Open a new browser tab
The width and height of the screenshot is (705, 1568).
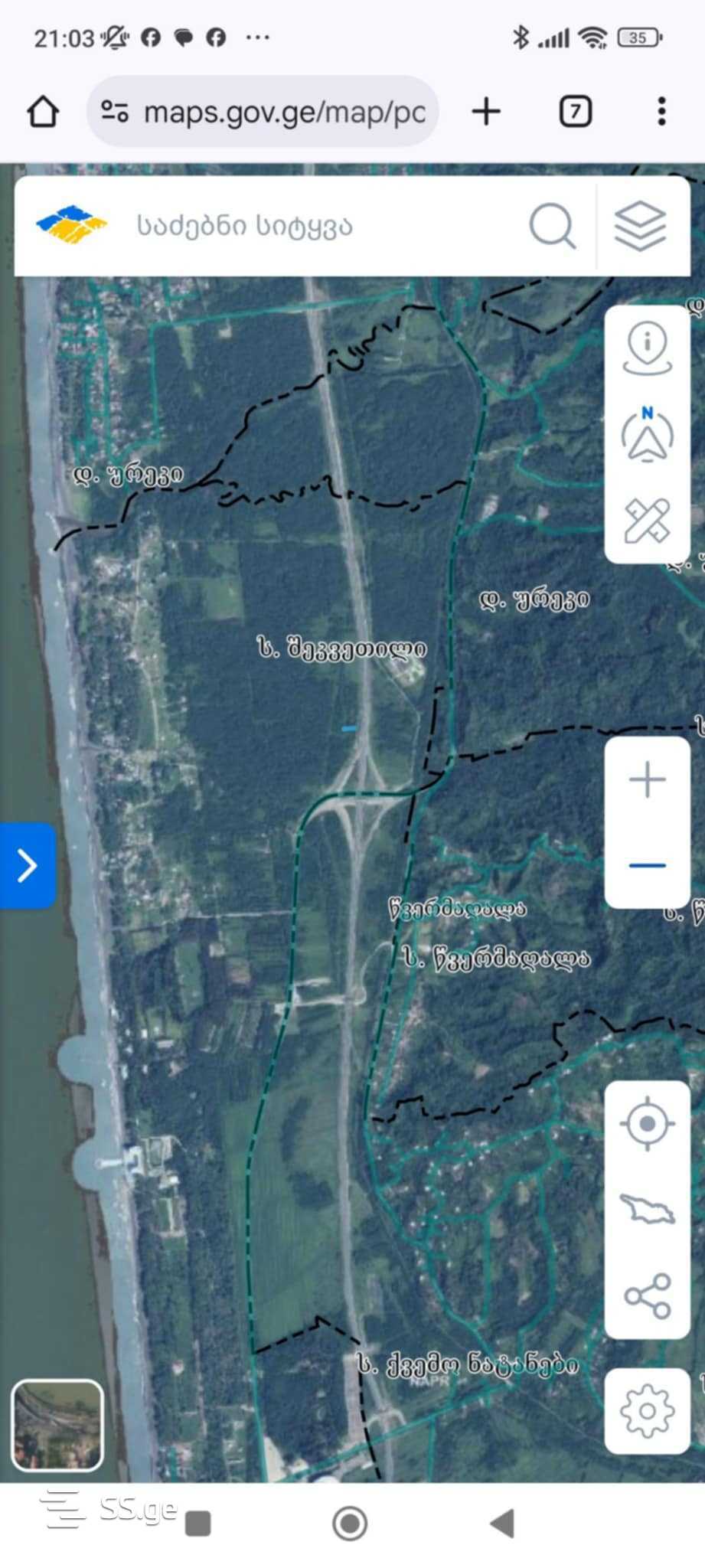pyautogui.click(x=486, y=112)
